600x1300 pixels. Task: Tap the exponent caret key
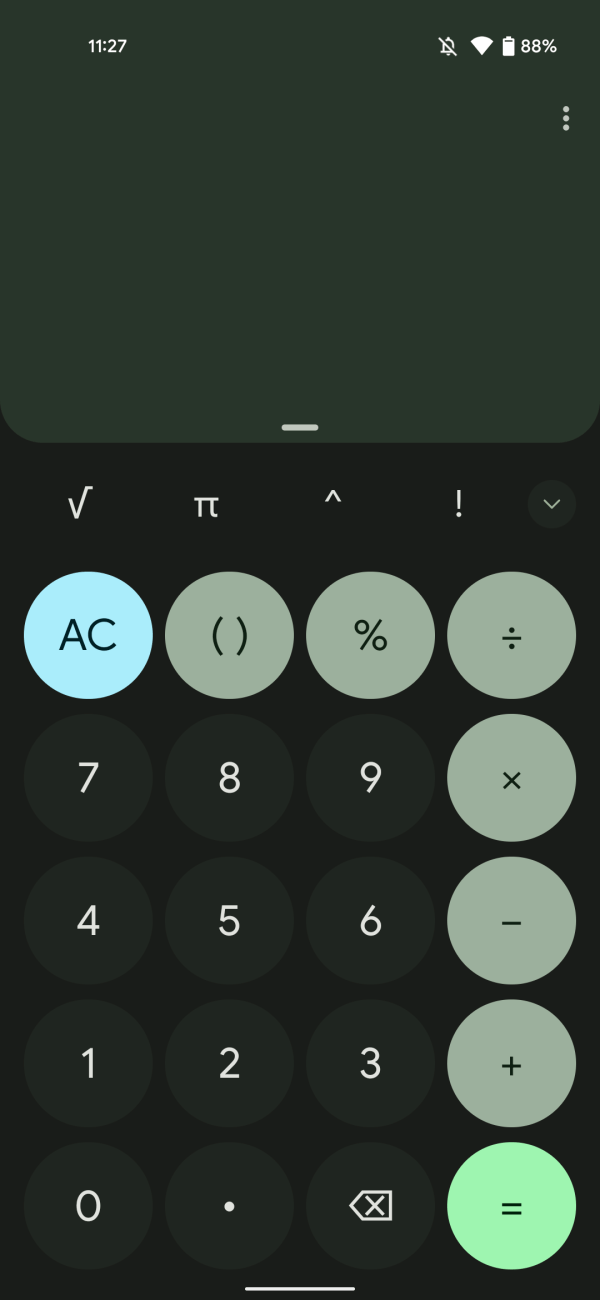(333, 505)
